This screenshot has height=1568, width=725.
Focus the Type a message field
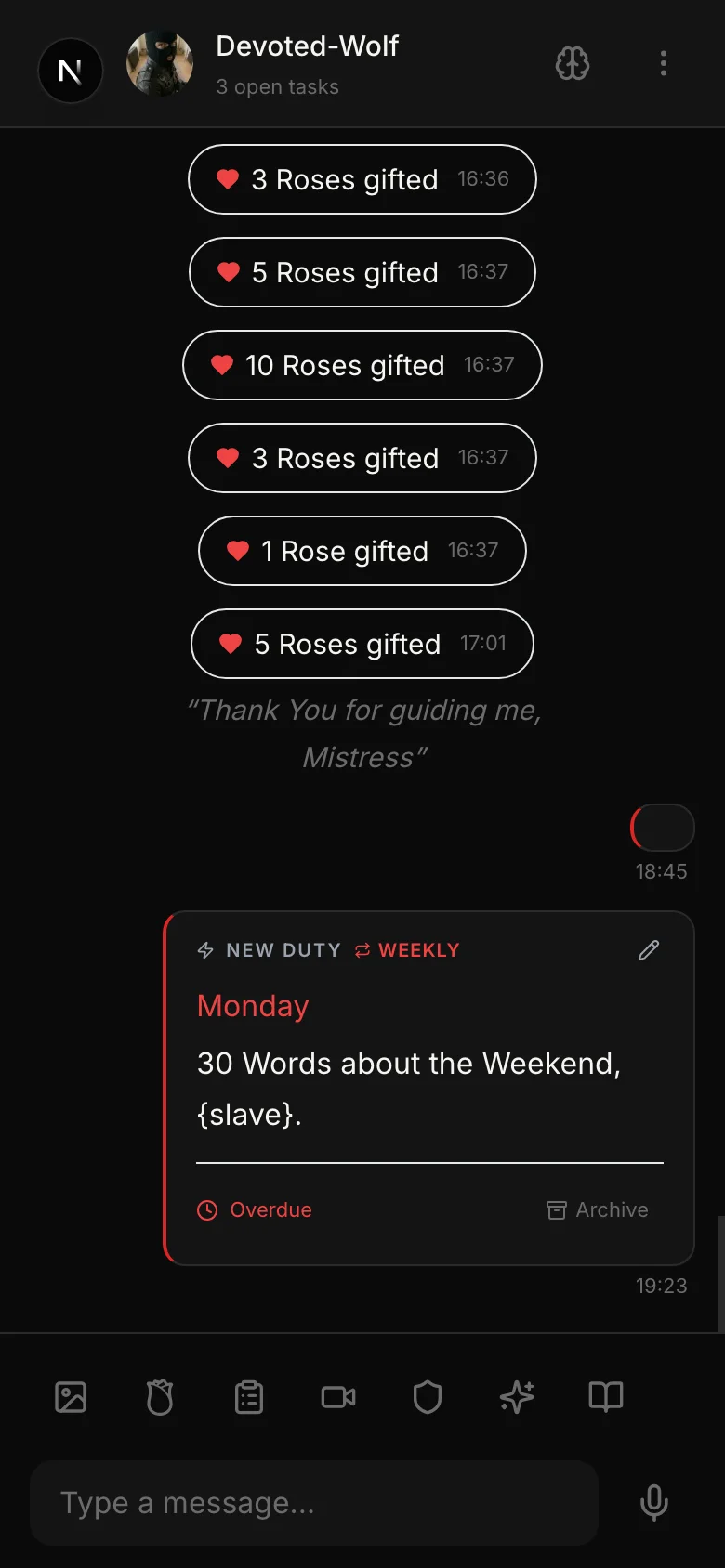(x=314, y=1503)
